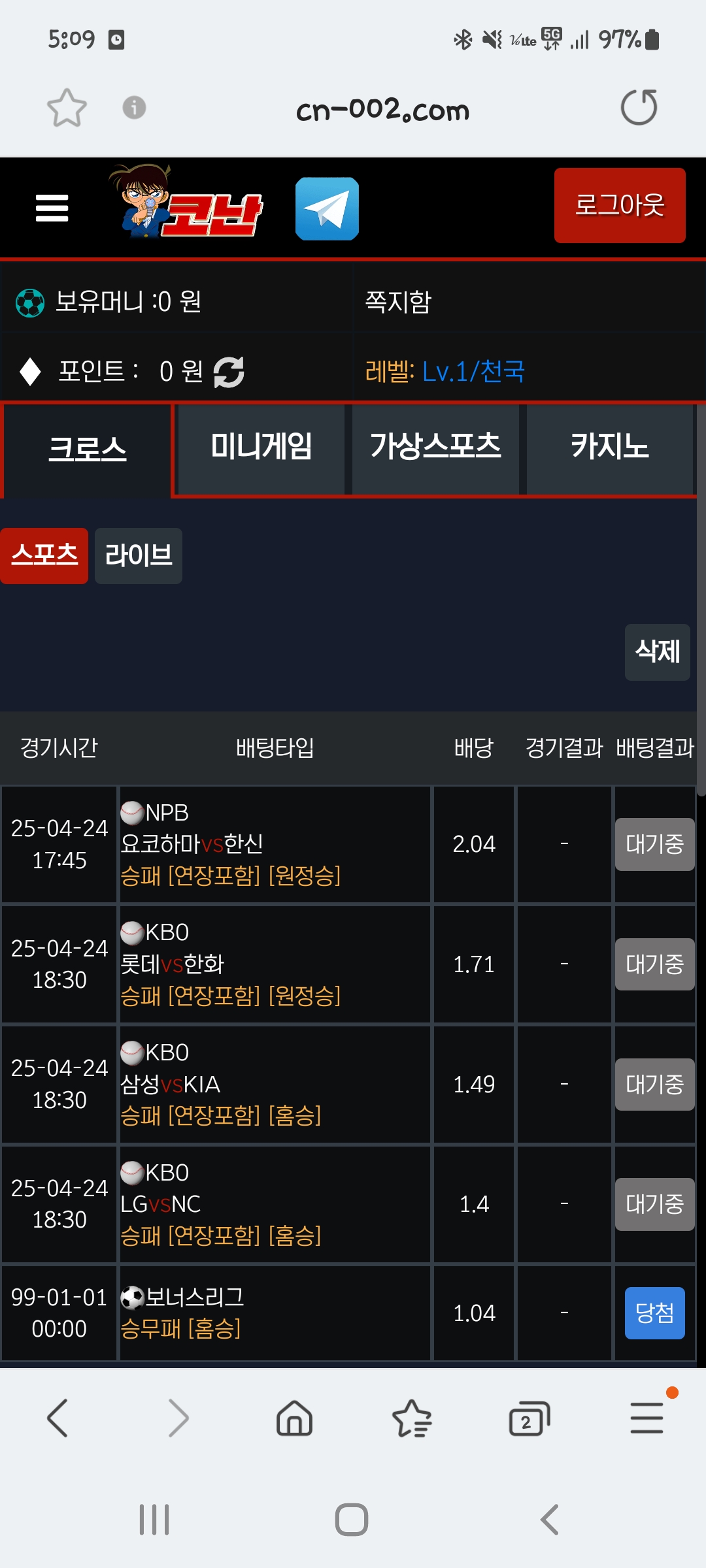The image size is (706, 1568).
Task: Open the hamburger side menu
Action: (x=52, y=208)
